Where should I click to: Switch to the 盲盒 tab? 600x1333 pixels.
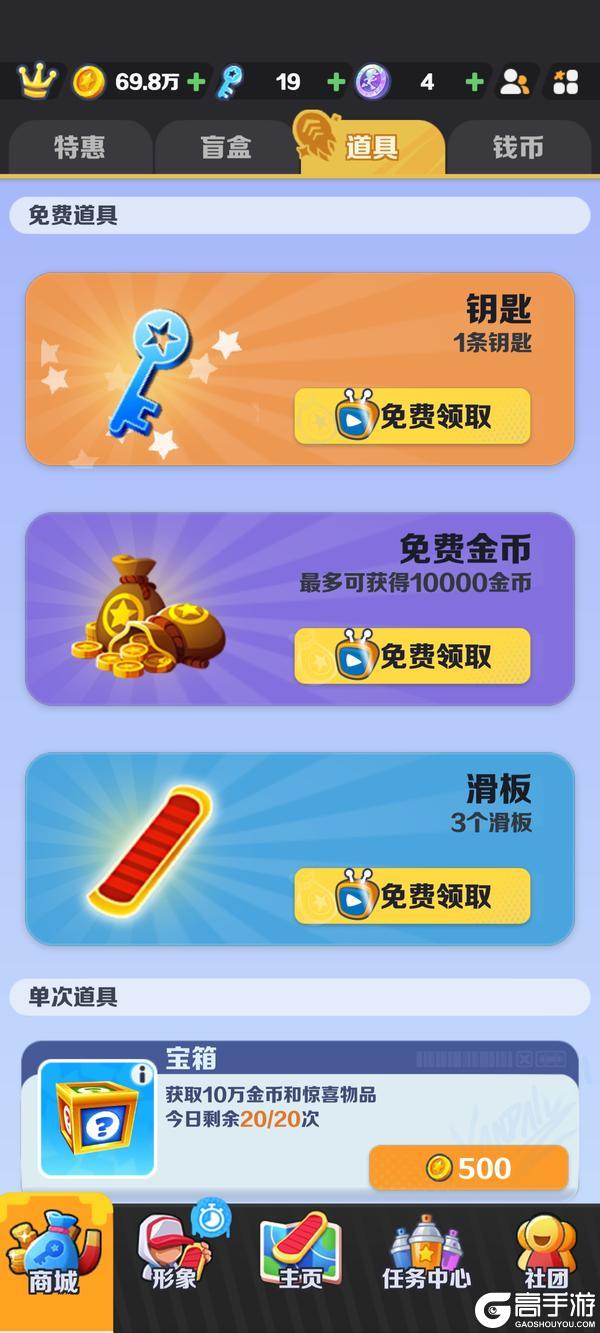click(226, 148)
